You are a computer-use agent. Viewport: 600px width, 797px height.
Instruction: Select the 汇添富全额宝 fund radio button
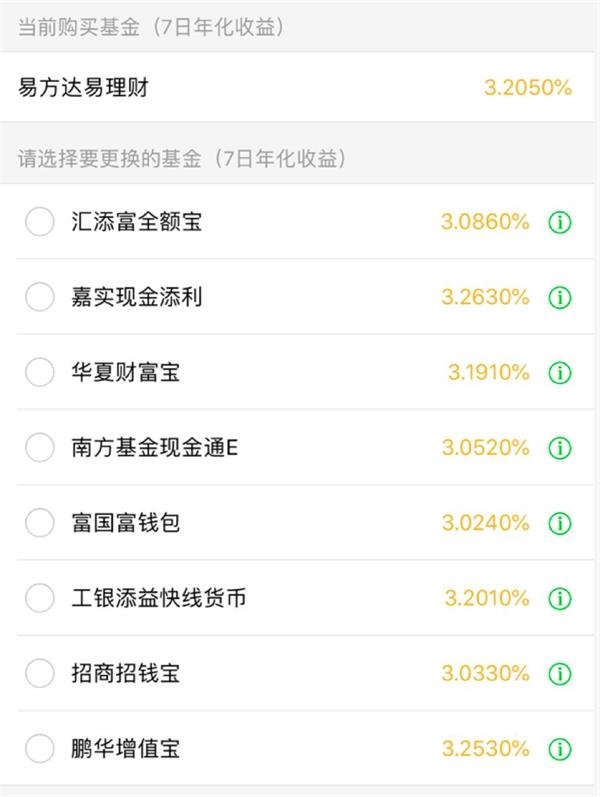pos(40,222)
